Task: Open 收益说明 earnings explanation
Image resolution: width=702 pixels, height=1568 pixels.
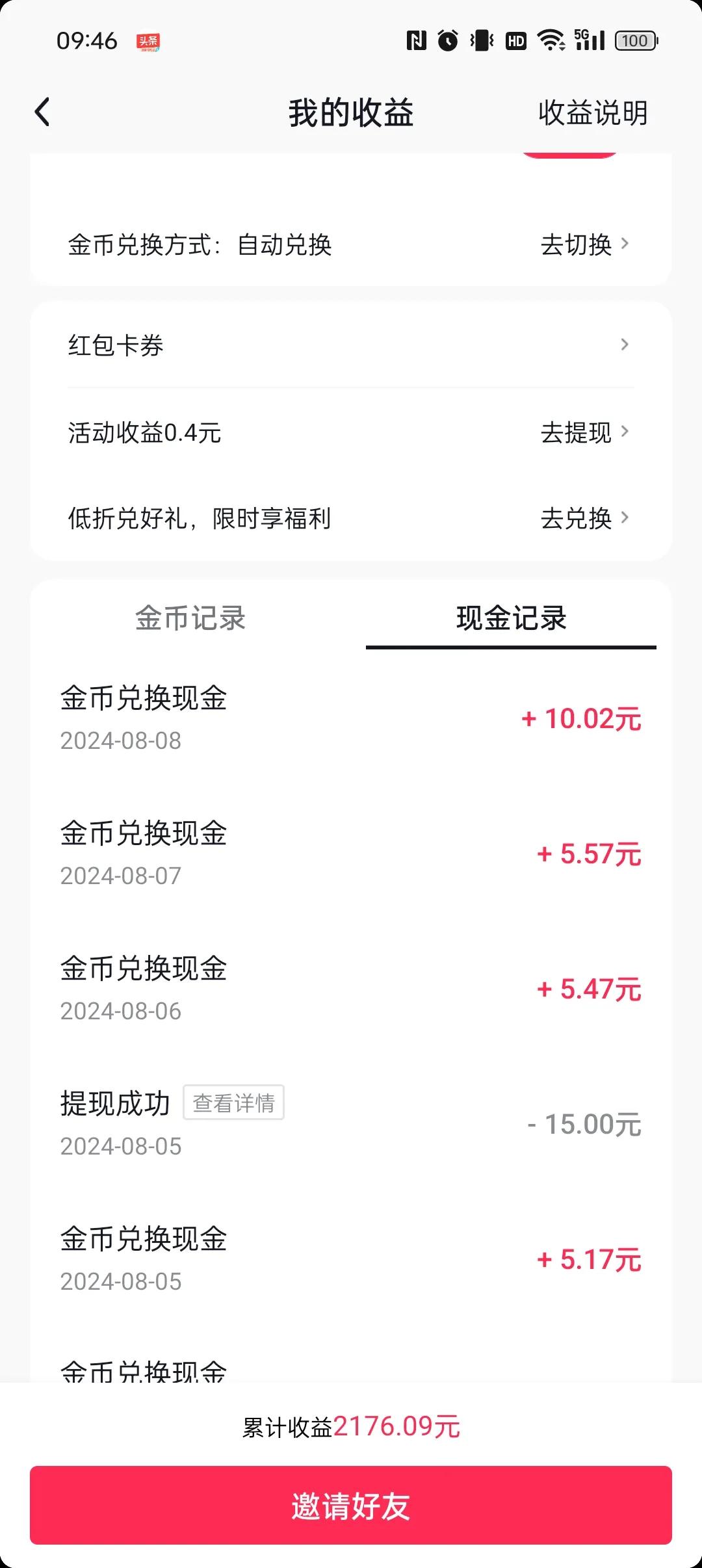Action: (593, 112)
